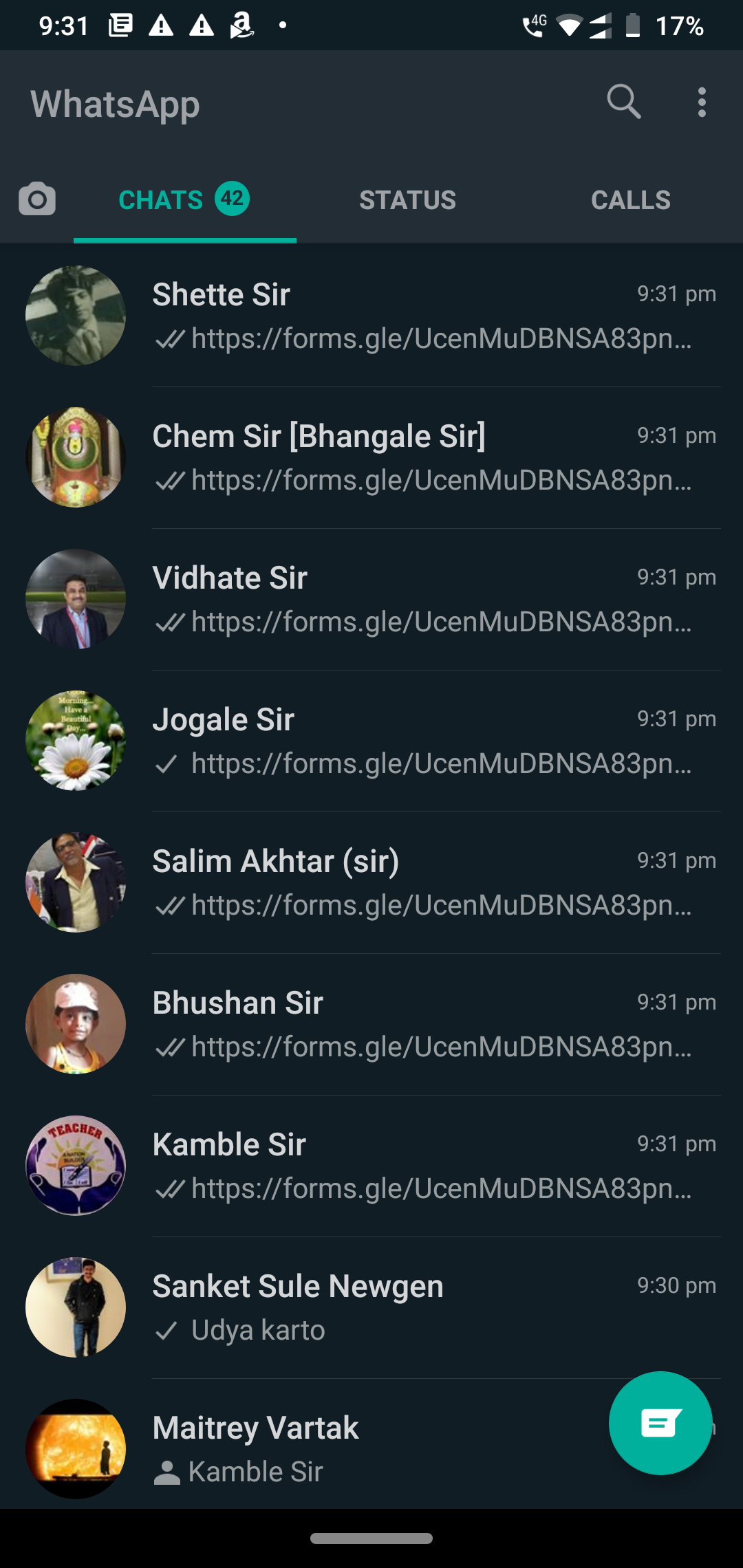Image resolution: width=743 pixels, height=1568 pixels.
Task: View Kamble Sir's profile photo
Action: [76, 1166]
